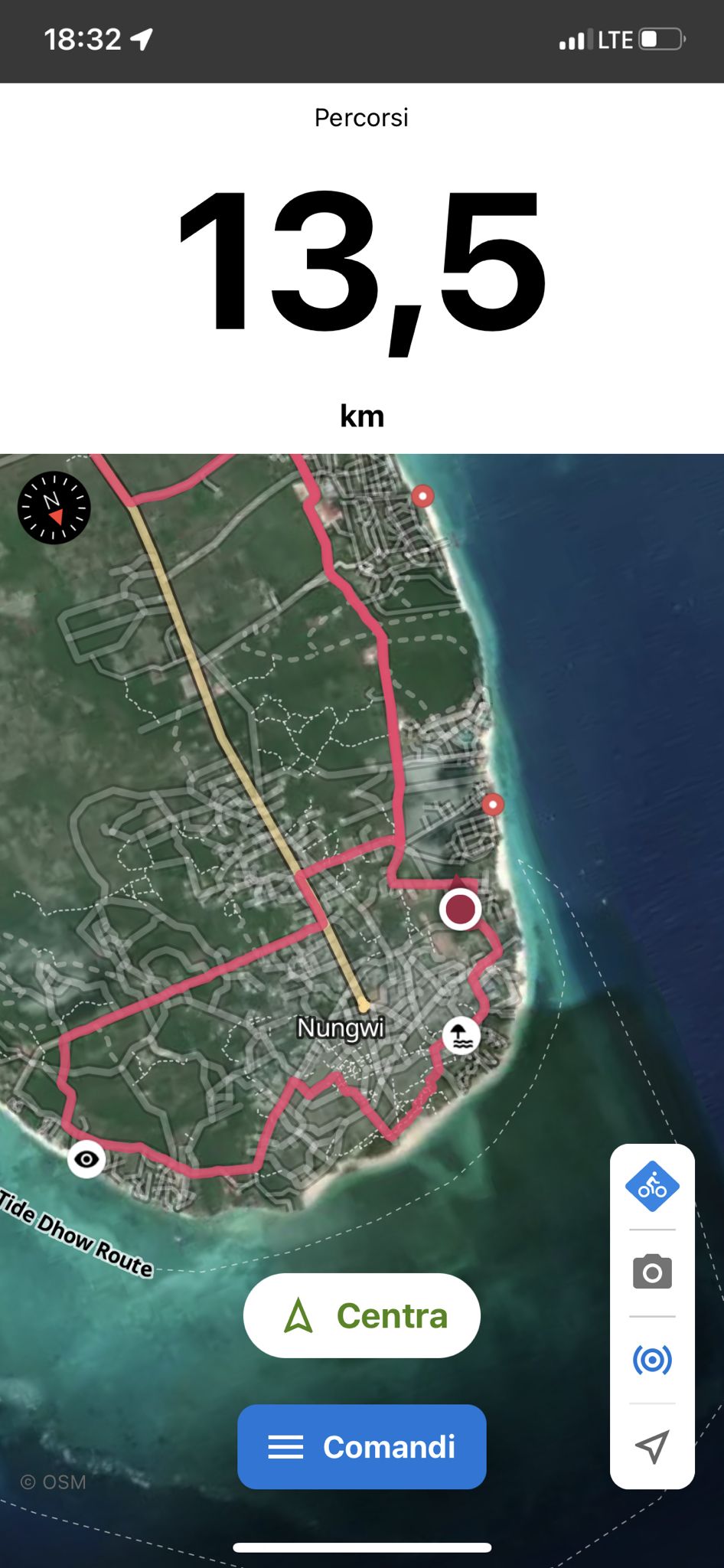This screenshot has height=1568, width=724.
Task: Open the cycling mode icon
Action: 652,1187
